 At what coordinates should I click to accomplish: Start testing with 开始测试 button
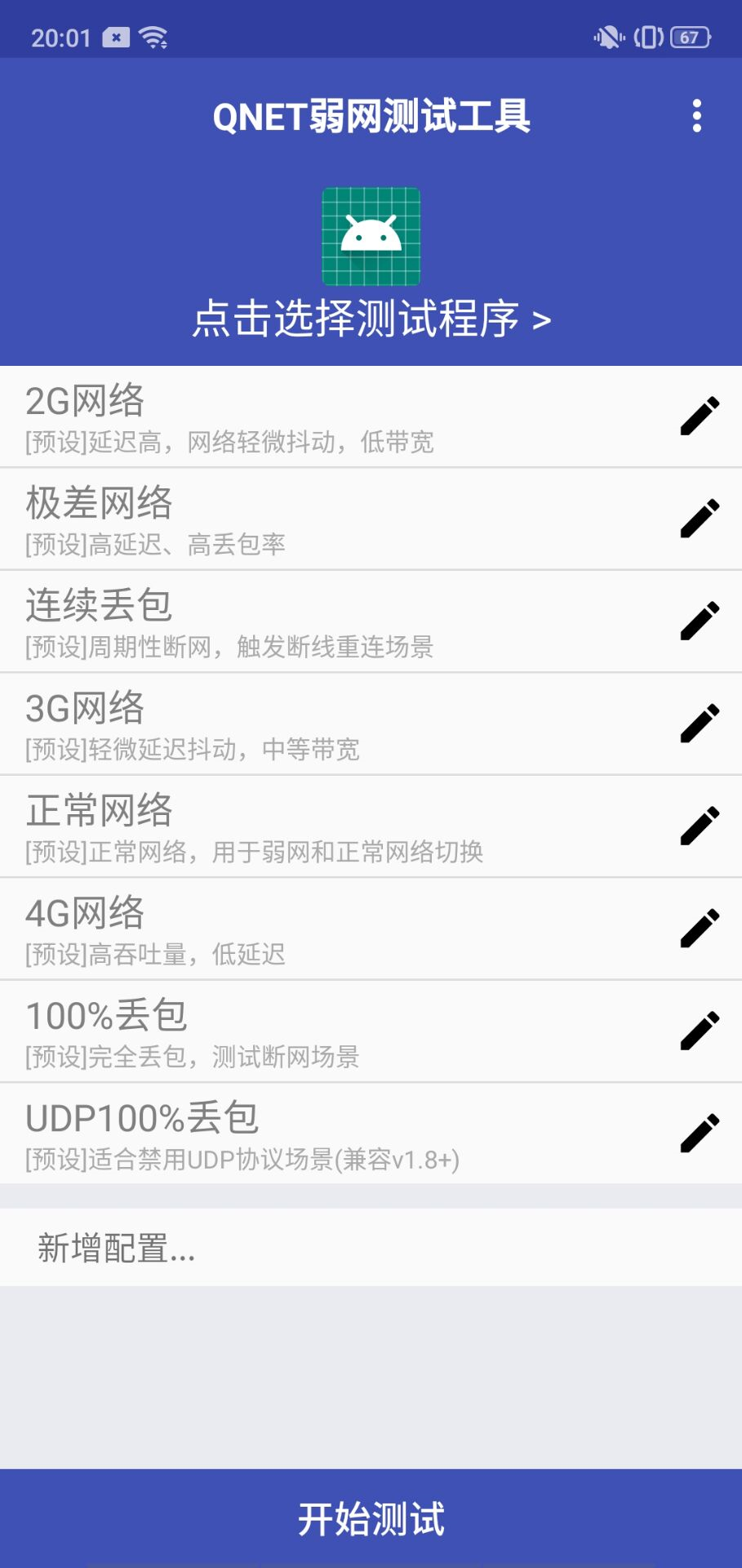[371, 1518]
